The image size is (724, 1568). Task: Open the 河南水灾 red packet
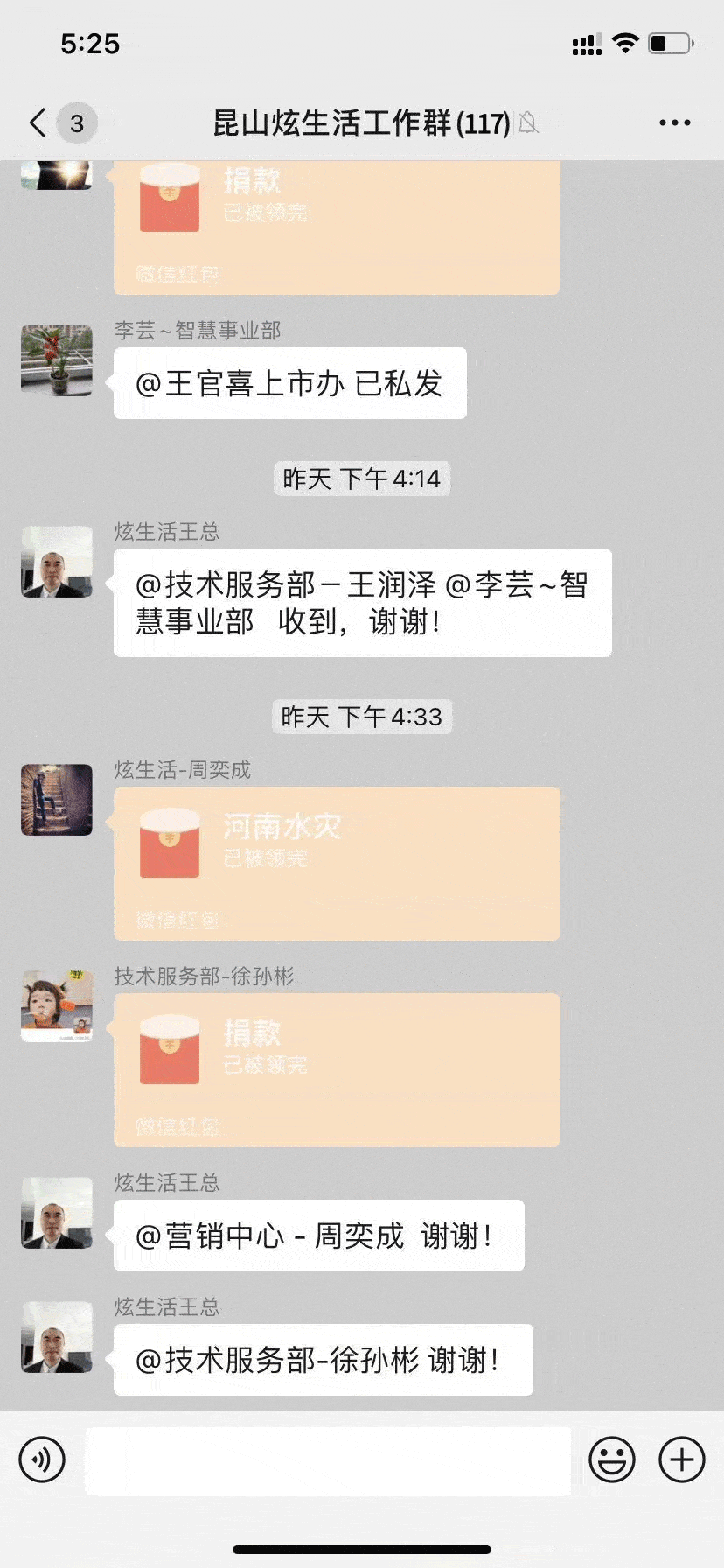[336, 863]
